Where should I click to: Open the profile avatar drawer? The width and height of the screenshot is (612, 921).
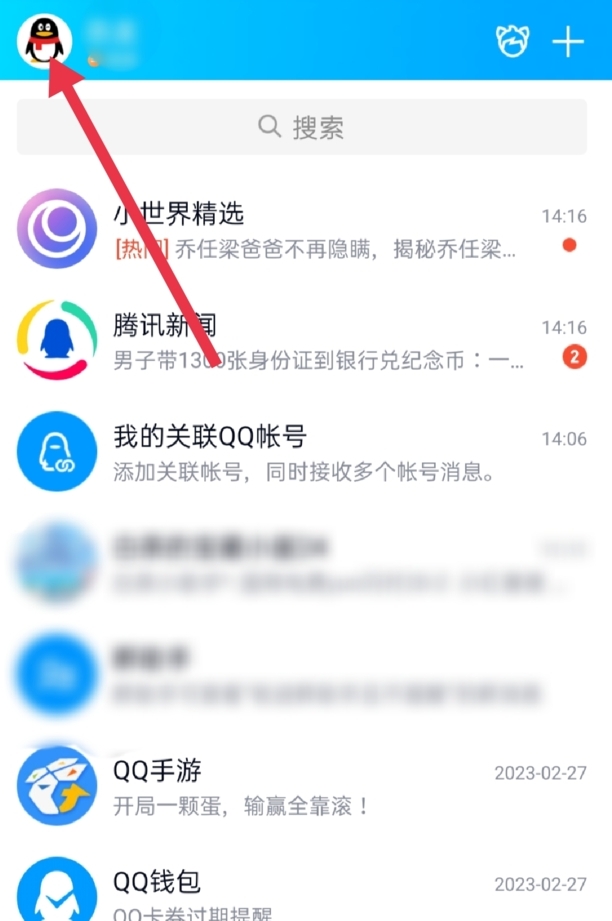(40, 42)
